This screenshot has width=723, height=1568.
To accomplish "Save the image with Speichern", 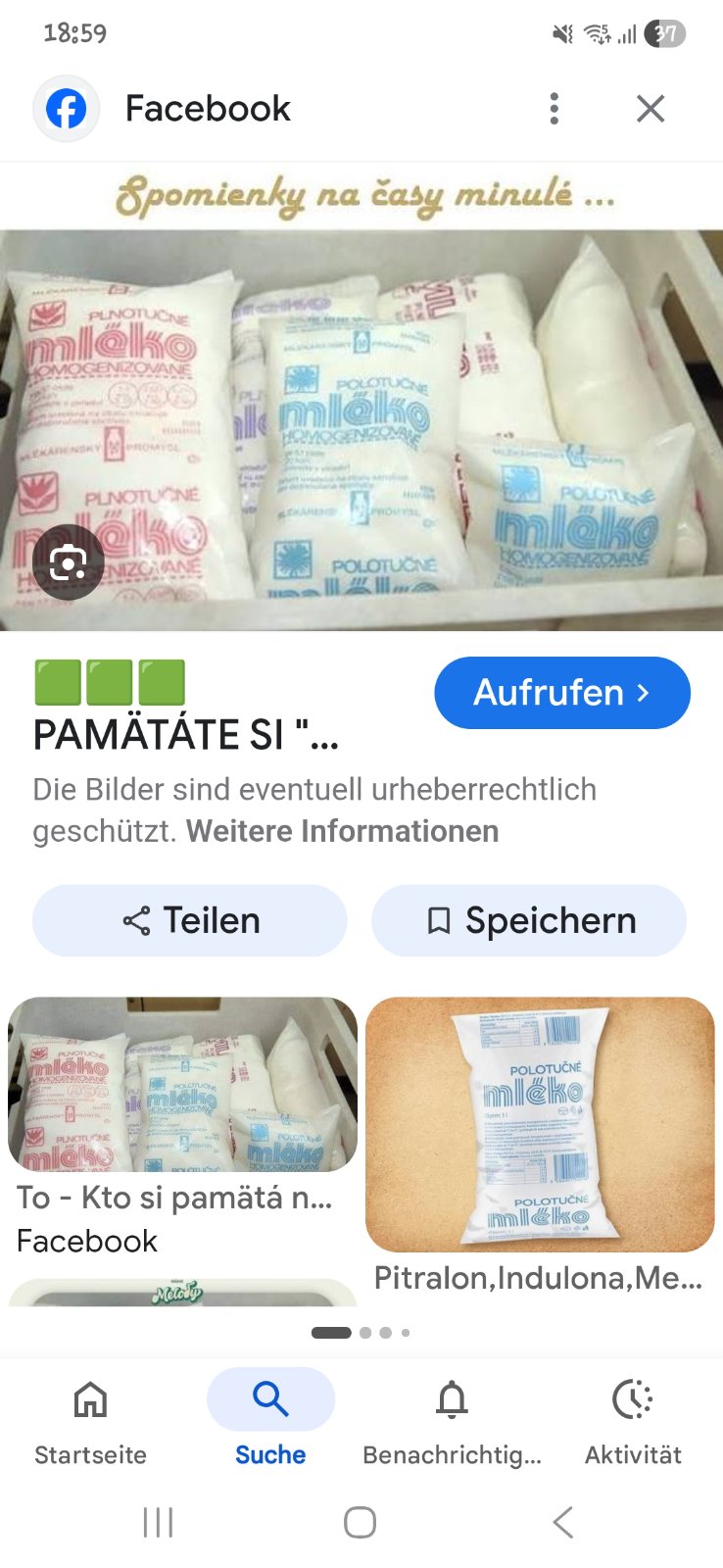I will click(529, 920).
